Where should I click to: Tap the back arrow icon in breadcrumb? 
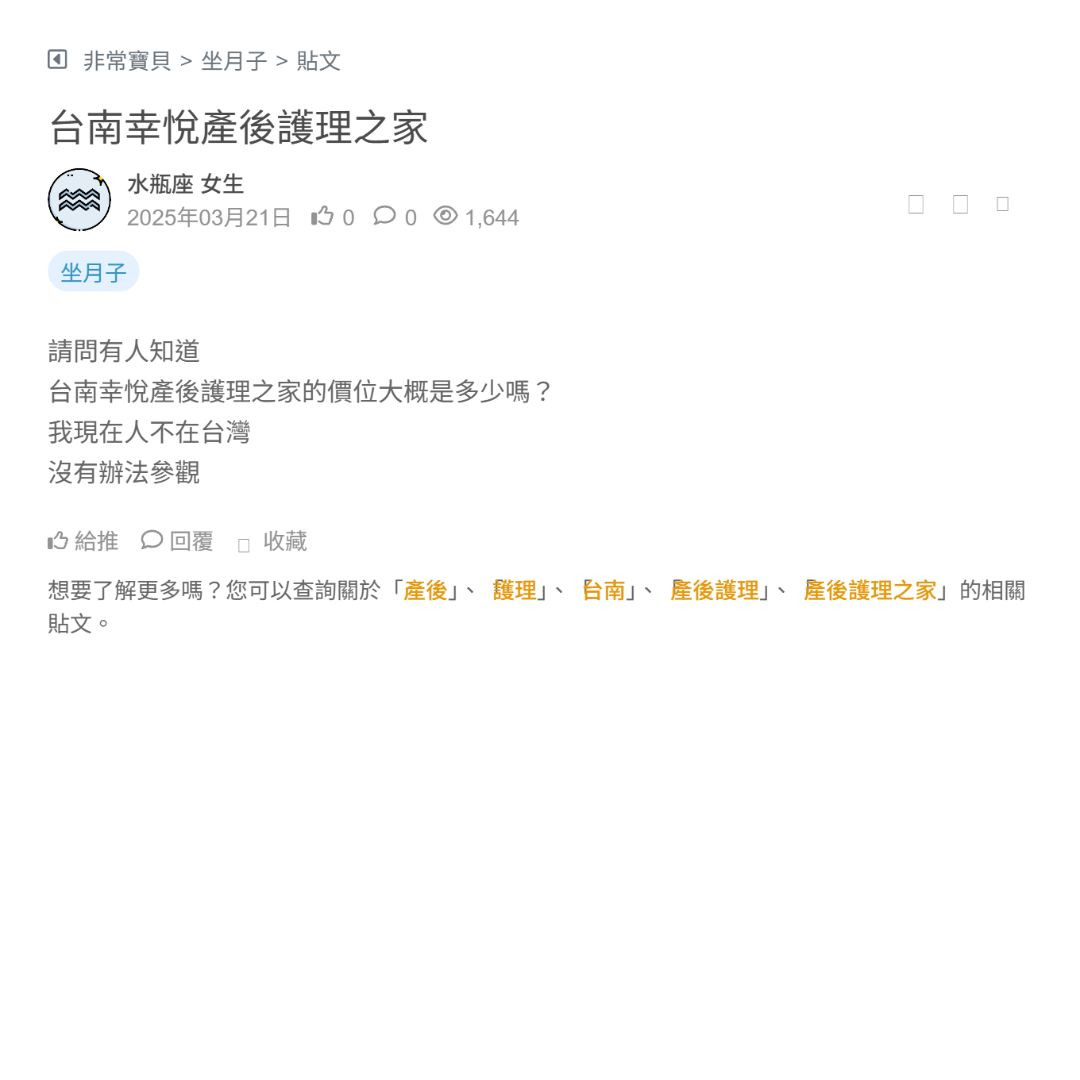tap(57, 60)
